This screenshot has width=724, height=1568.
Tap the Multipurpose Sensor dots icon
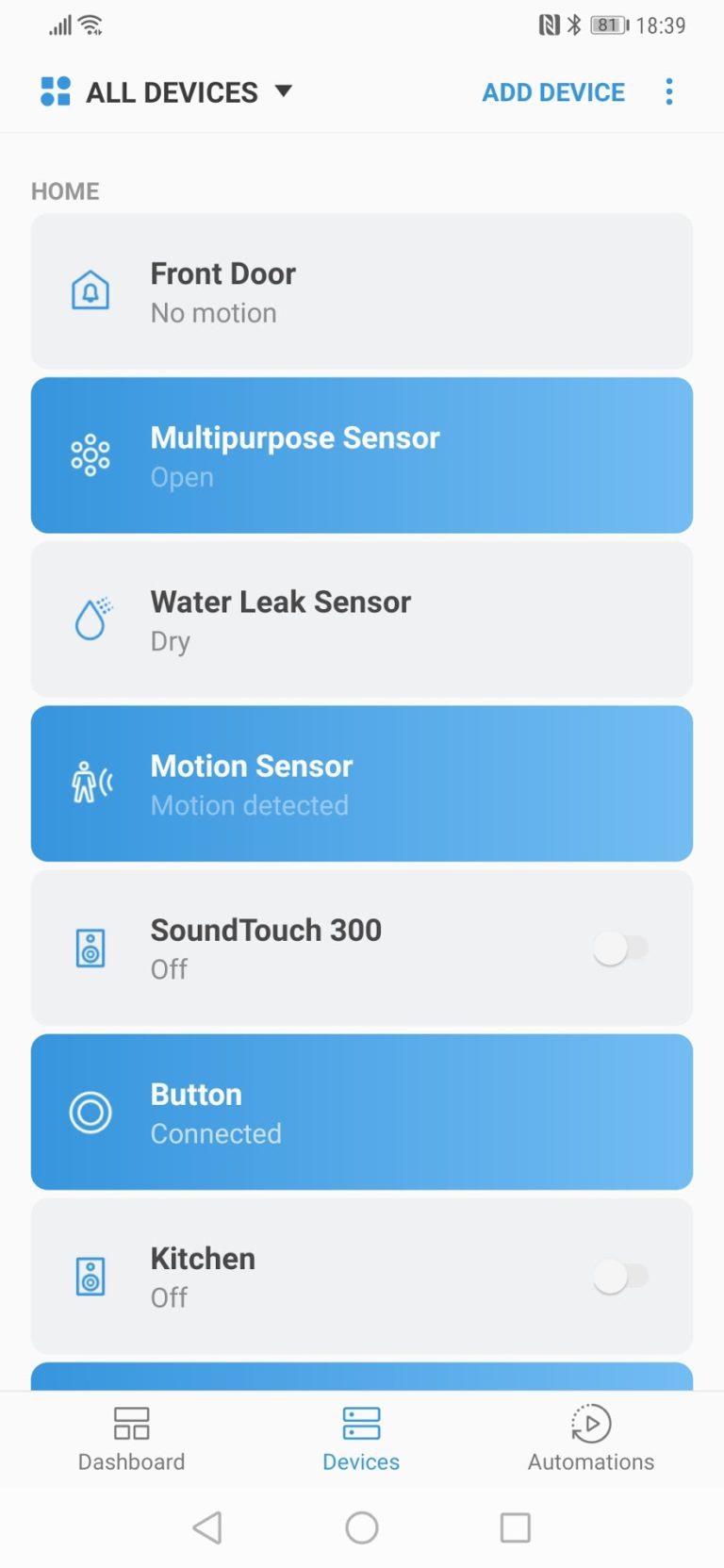point(90,454)
